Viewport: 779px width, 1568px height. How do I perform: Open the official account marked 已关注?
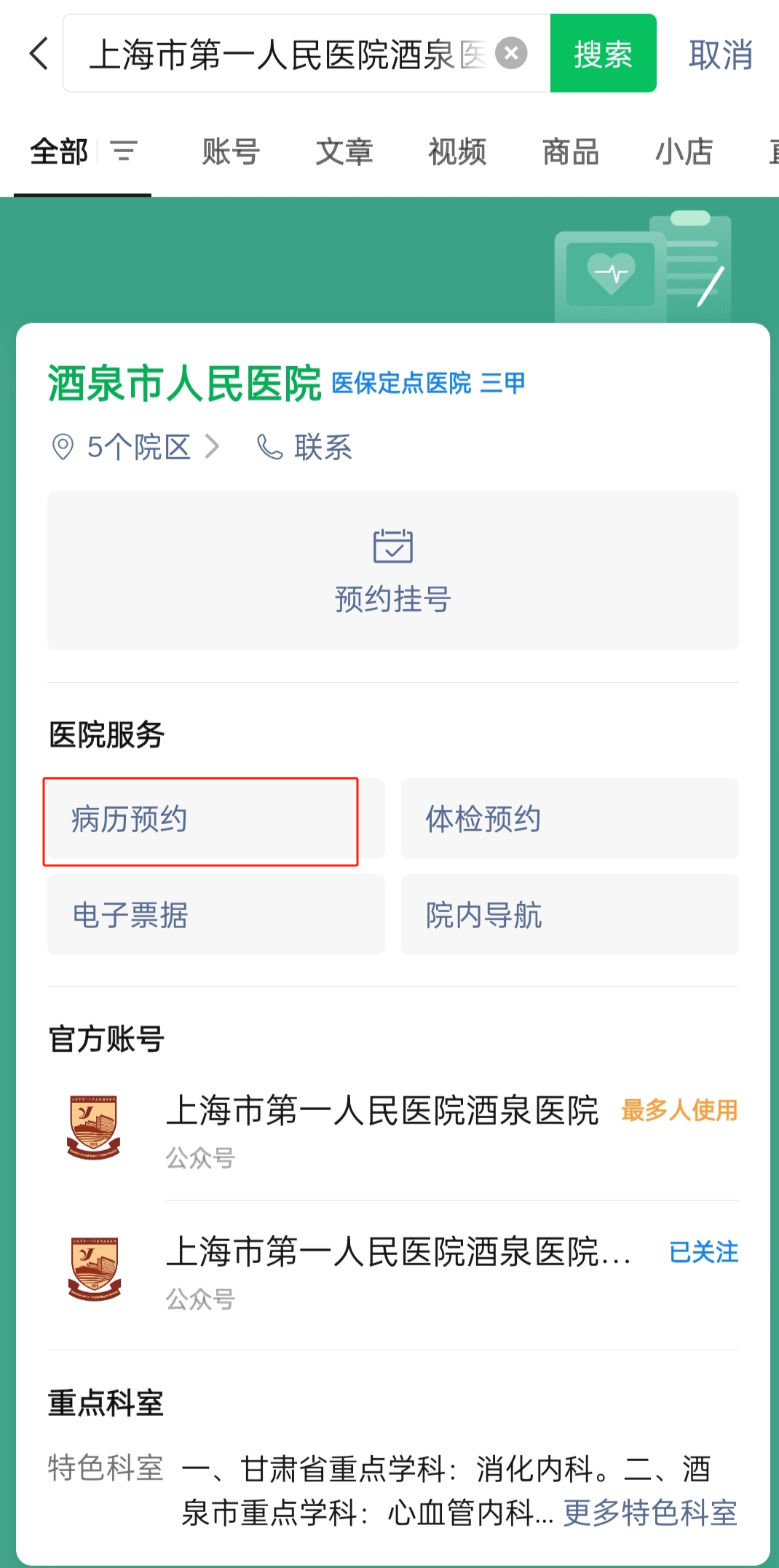(x=393, y=1270)
